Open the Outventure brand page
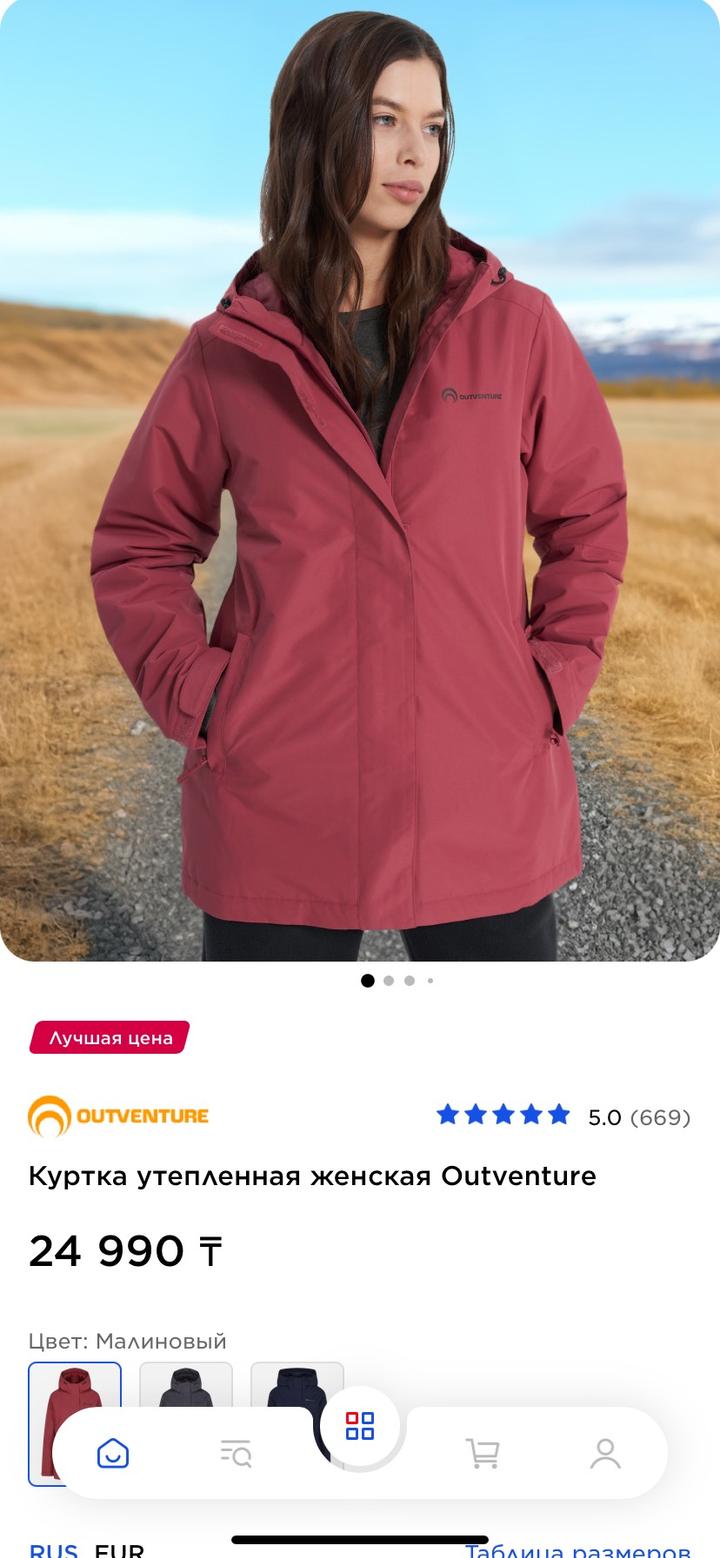This screenshot has width=720, height=1558. point(118,1116)
